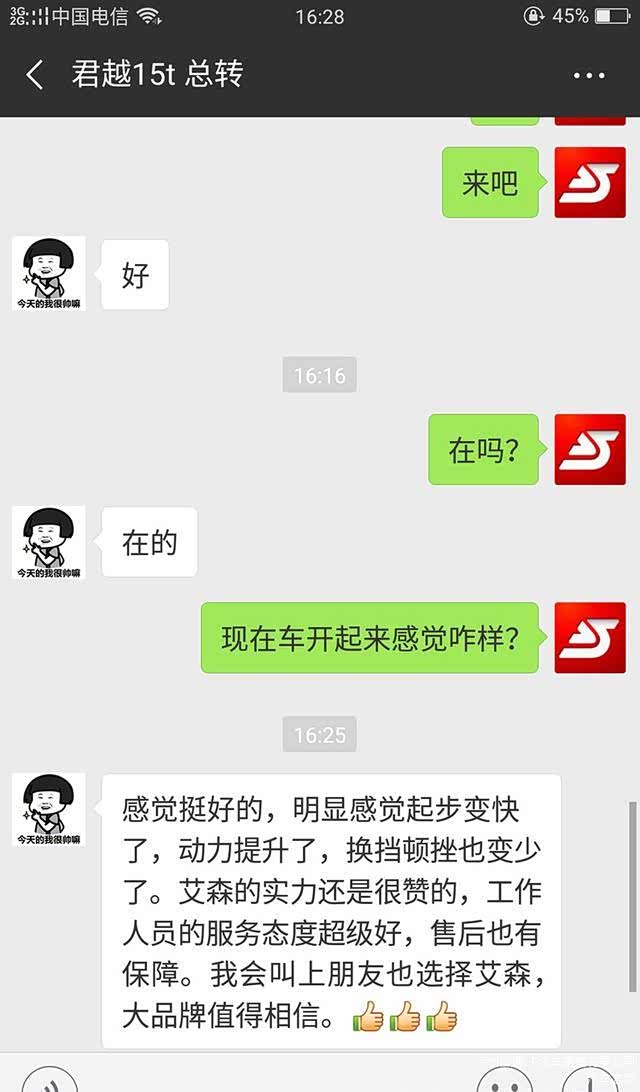The height and width of the screenshot is (1092, 640).
Task: Go back from the 君越15t 总转 chat
Action: click(35, 75)
